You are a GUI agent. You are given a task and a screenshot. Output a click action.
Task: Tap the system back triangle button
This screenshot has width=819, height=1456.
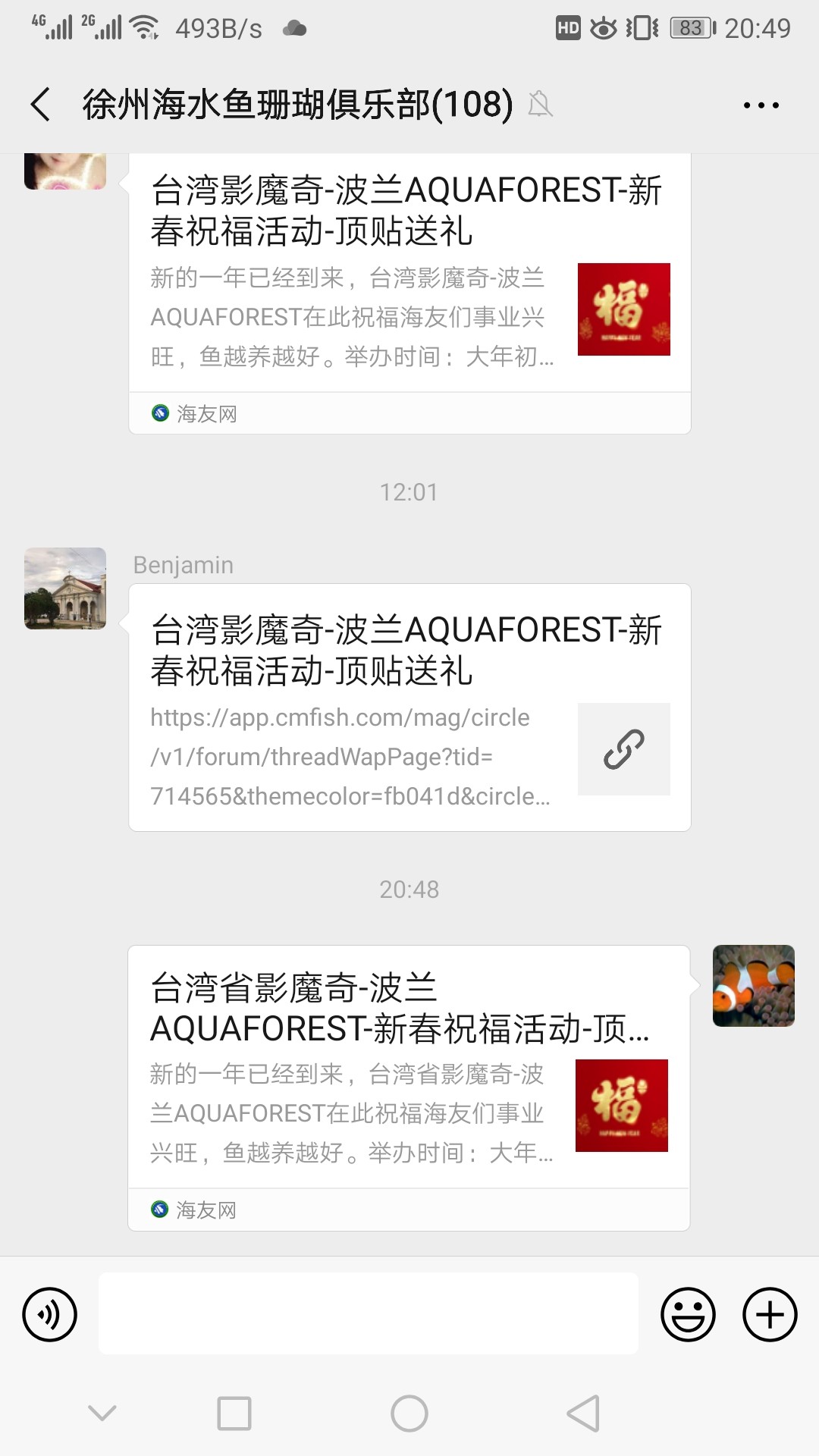pyautogui.click(x=583, y=1413)
